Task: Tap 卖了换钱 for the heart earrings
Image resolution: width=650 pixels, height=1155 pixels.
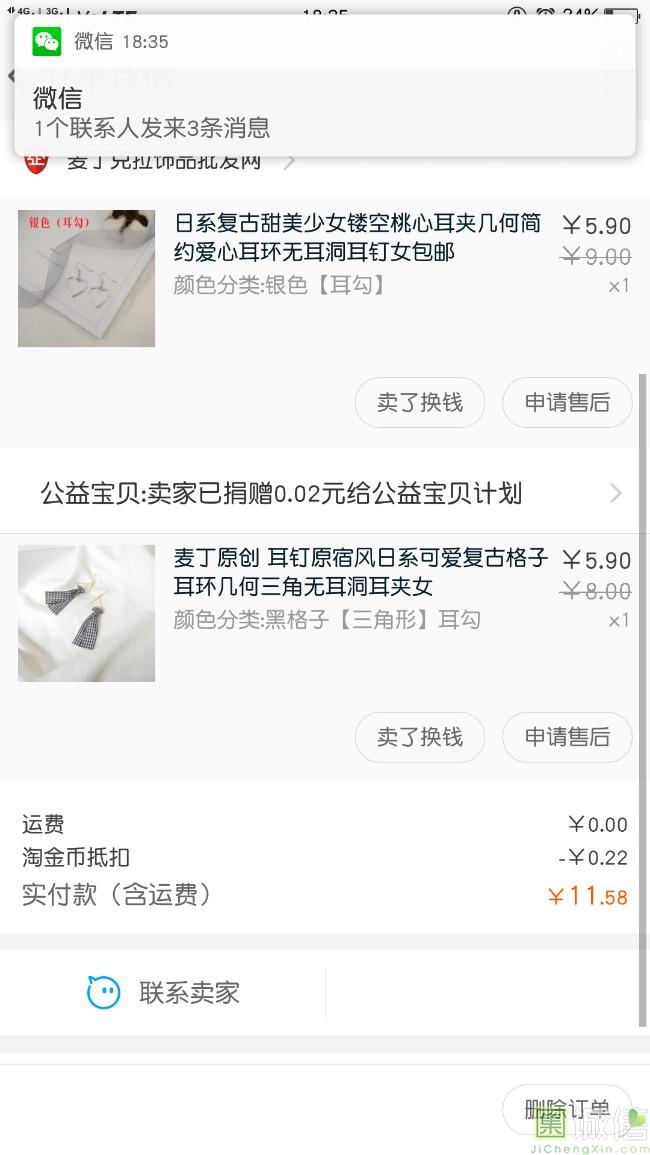Action: point(420,402)
